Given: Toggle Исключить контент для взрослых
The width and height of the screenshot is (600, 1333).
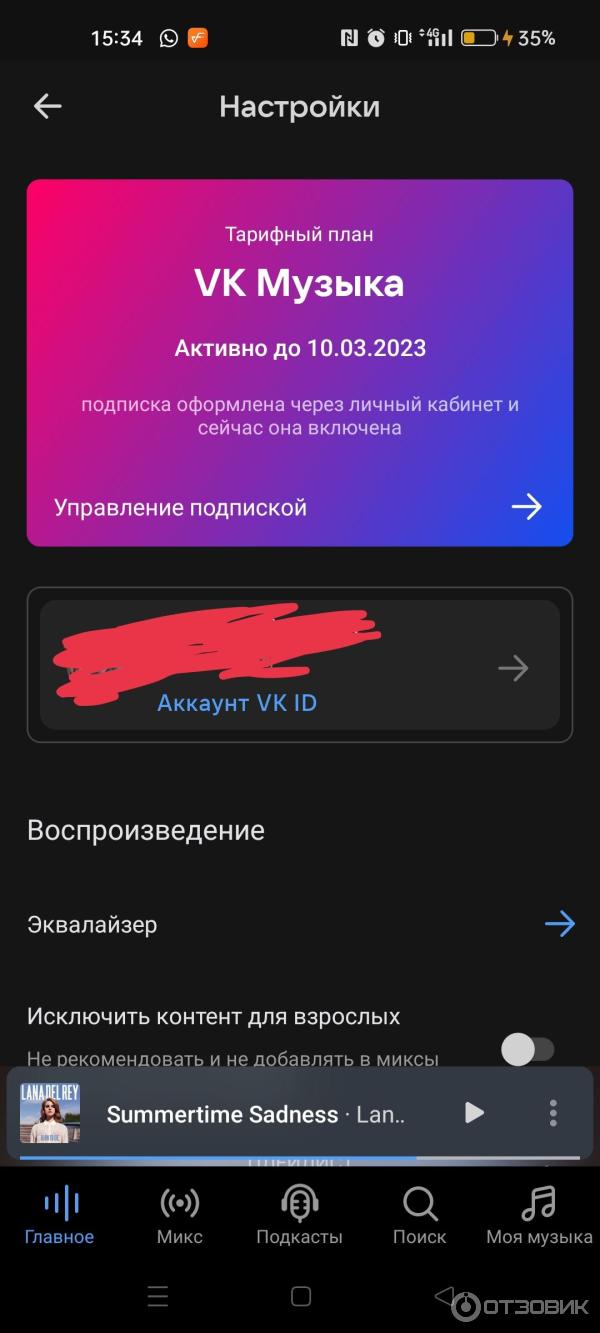Looking at the screenshot, I should (527, 1049).
